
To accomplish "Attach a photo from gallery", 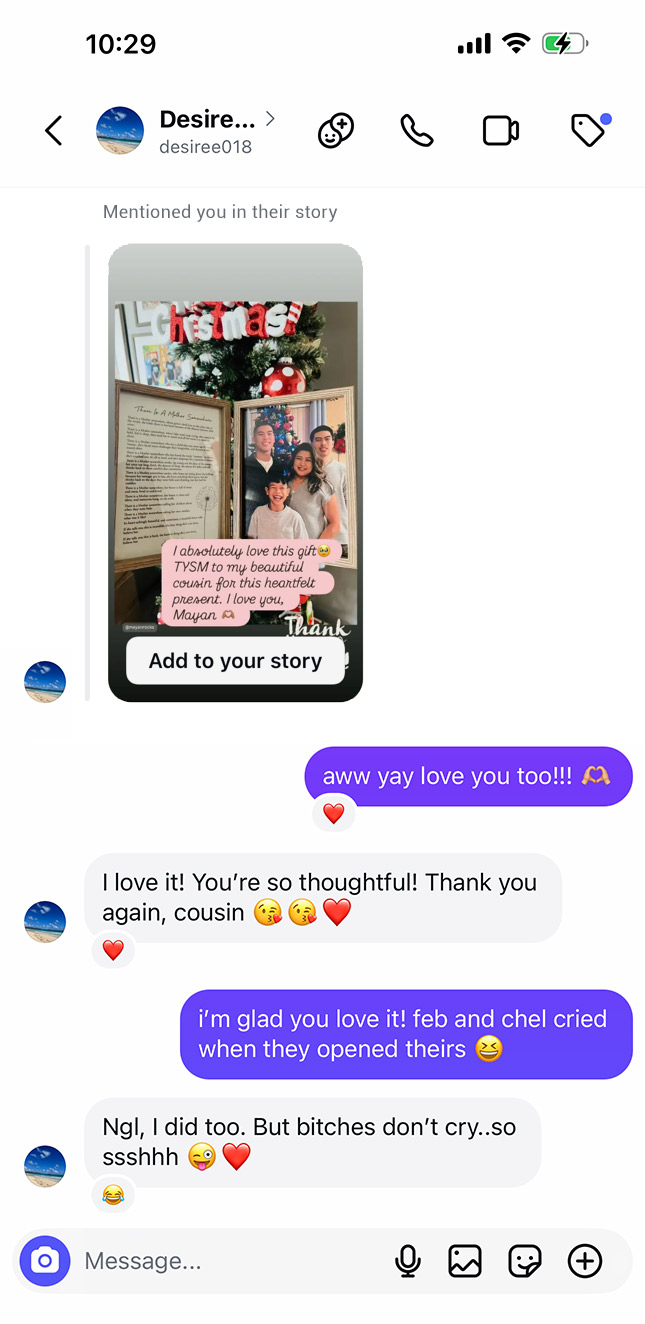I will click(465, 1261).
